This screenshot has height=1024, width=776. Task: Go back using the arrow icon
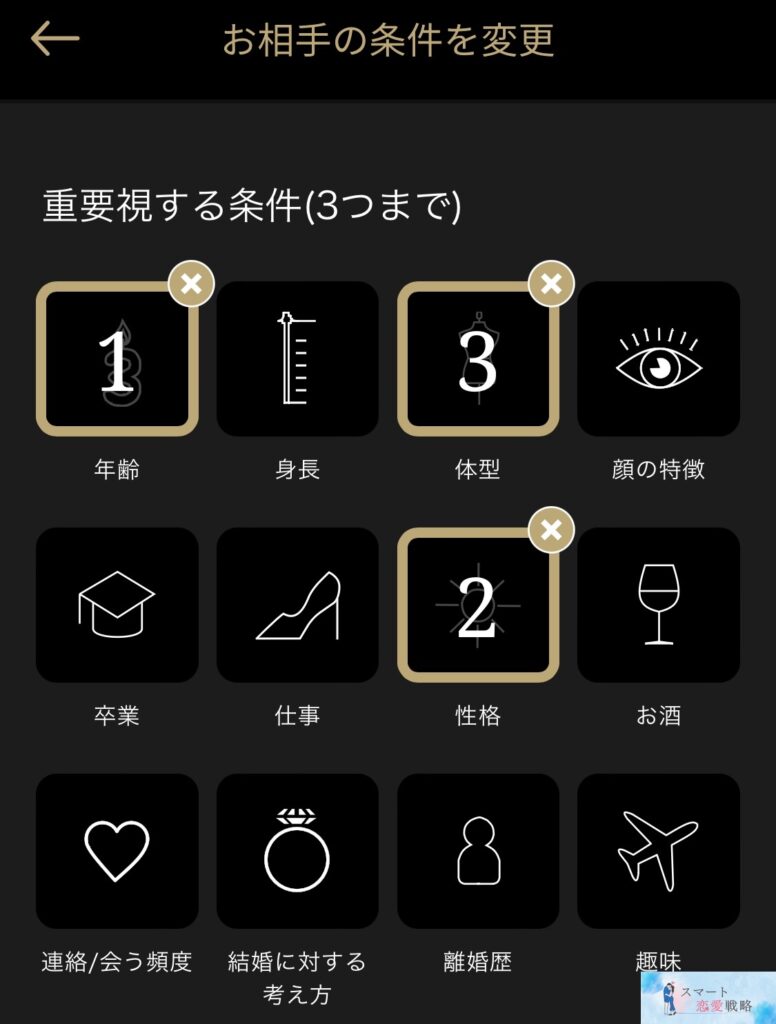(x=55, y=38)
